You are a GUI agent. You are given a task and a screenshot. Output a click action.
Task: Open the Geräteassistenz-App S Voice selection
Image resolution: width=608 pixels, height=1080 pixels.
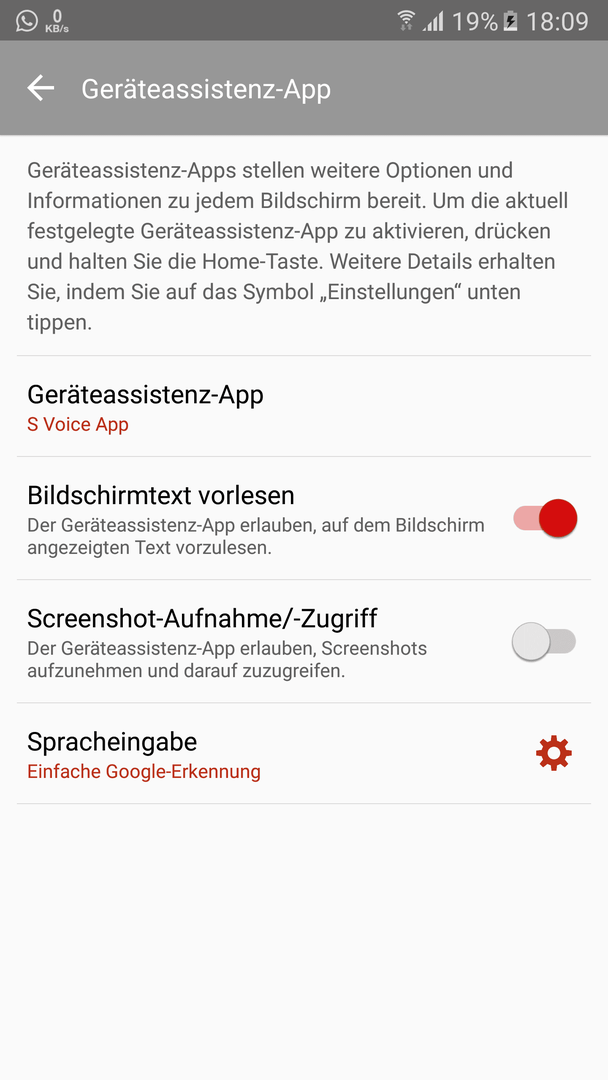pyautogui.click(x=304, y=406)
